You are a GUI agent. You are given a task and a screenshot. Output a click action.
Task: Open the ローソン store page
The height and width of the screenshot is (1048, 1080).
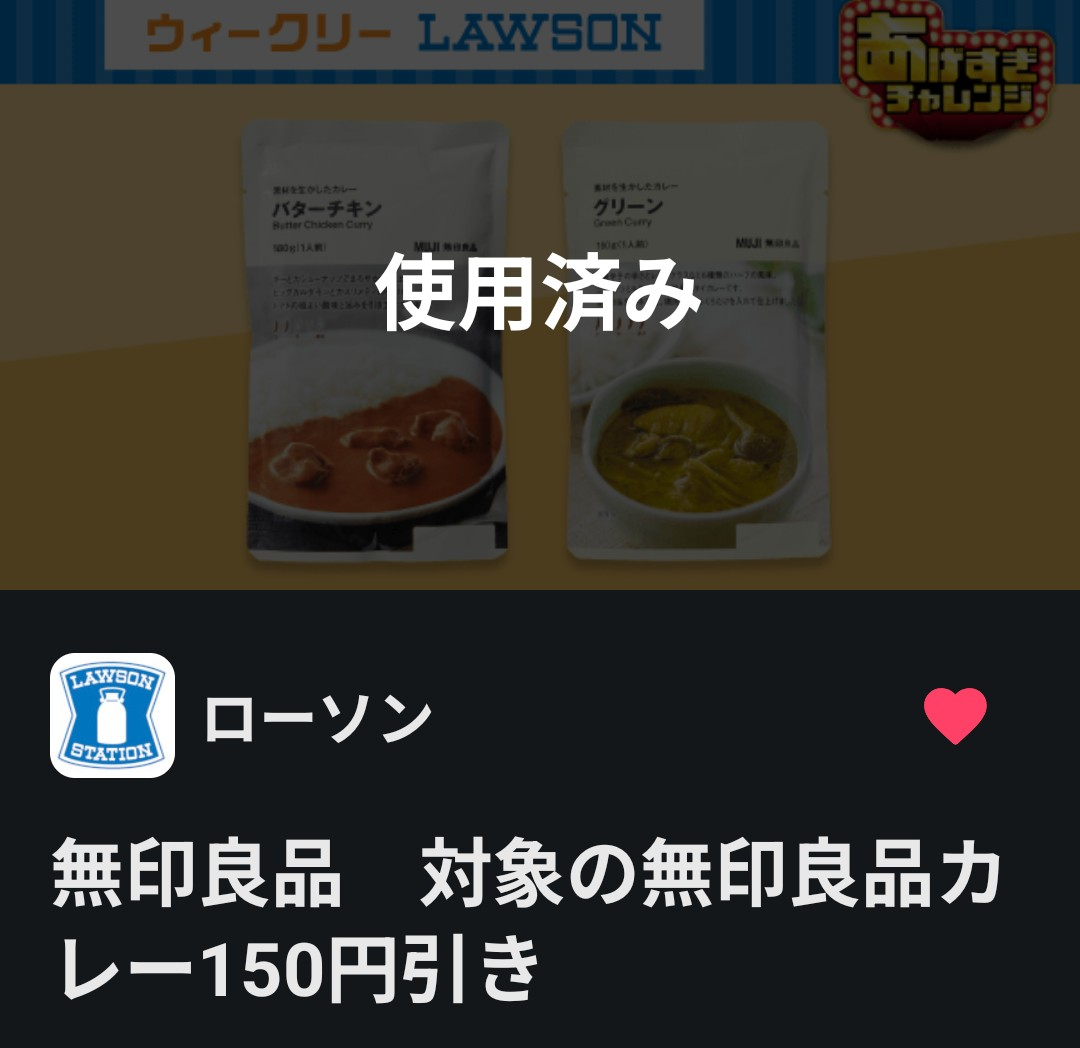tap(317, 716)
